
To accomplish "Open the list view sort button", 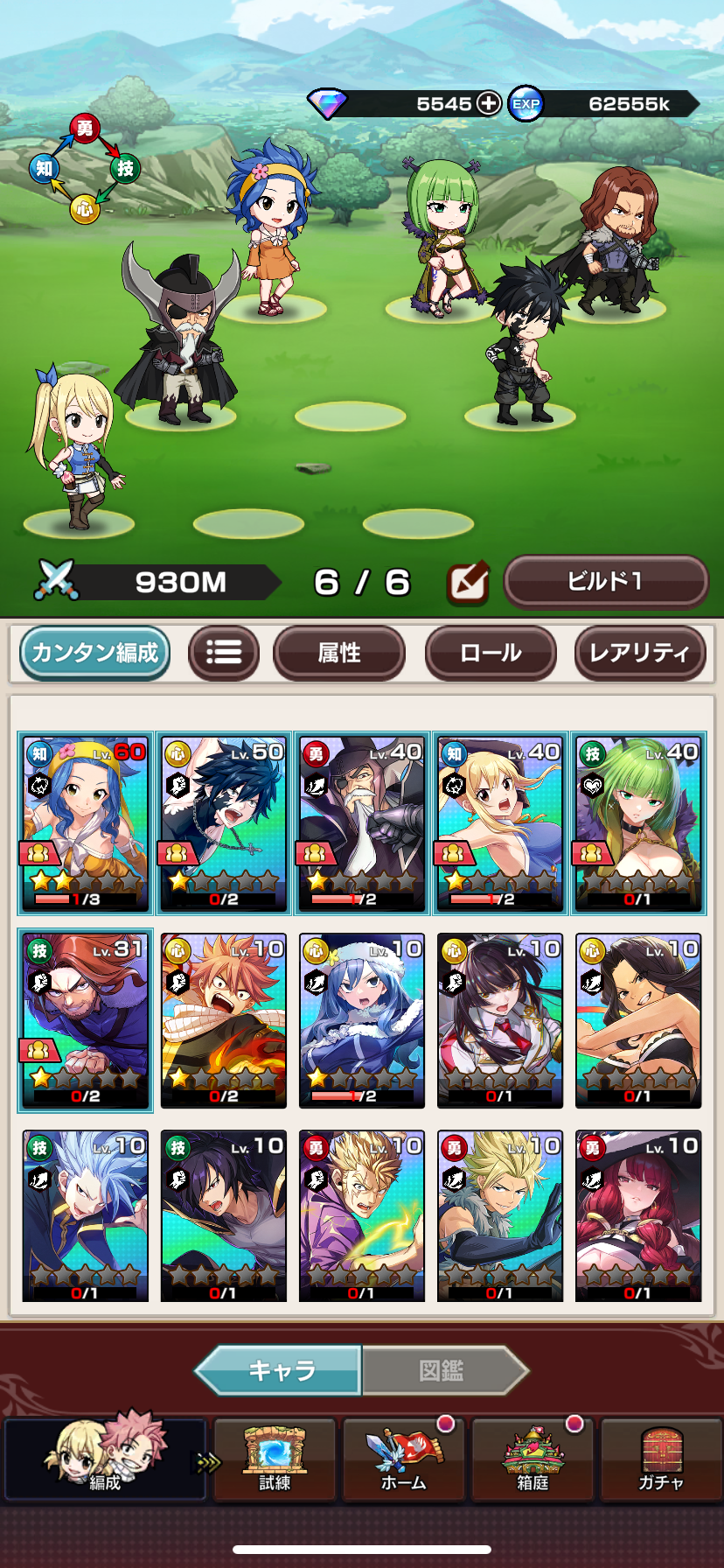I will point(224,653).
